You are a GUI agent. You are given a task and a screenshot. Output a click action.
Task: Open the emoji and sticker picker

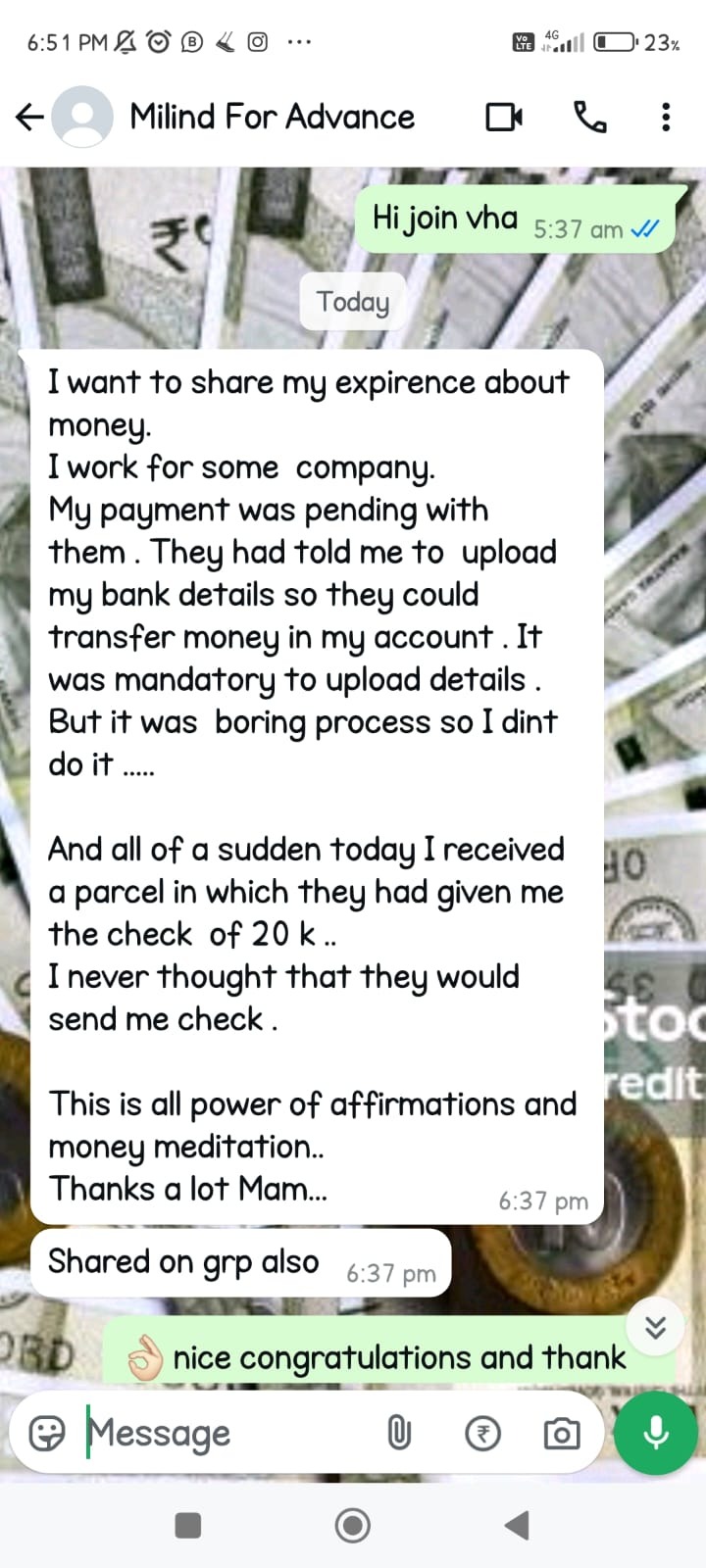click(x=47, y=1434)
